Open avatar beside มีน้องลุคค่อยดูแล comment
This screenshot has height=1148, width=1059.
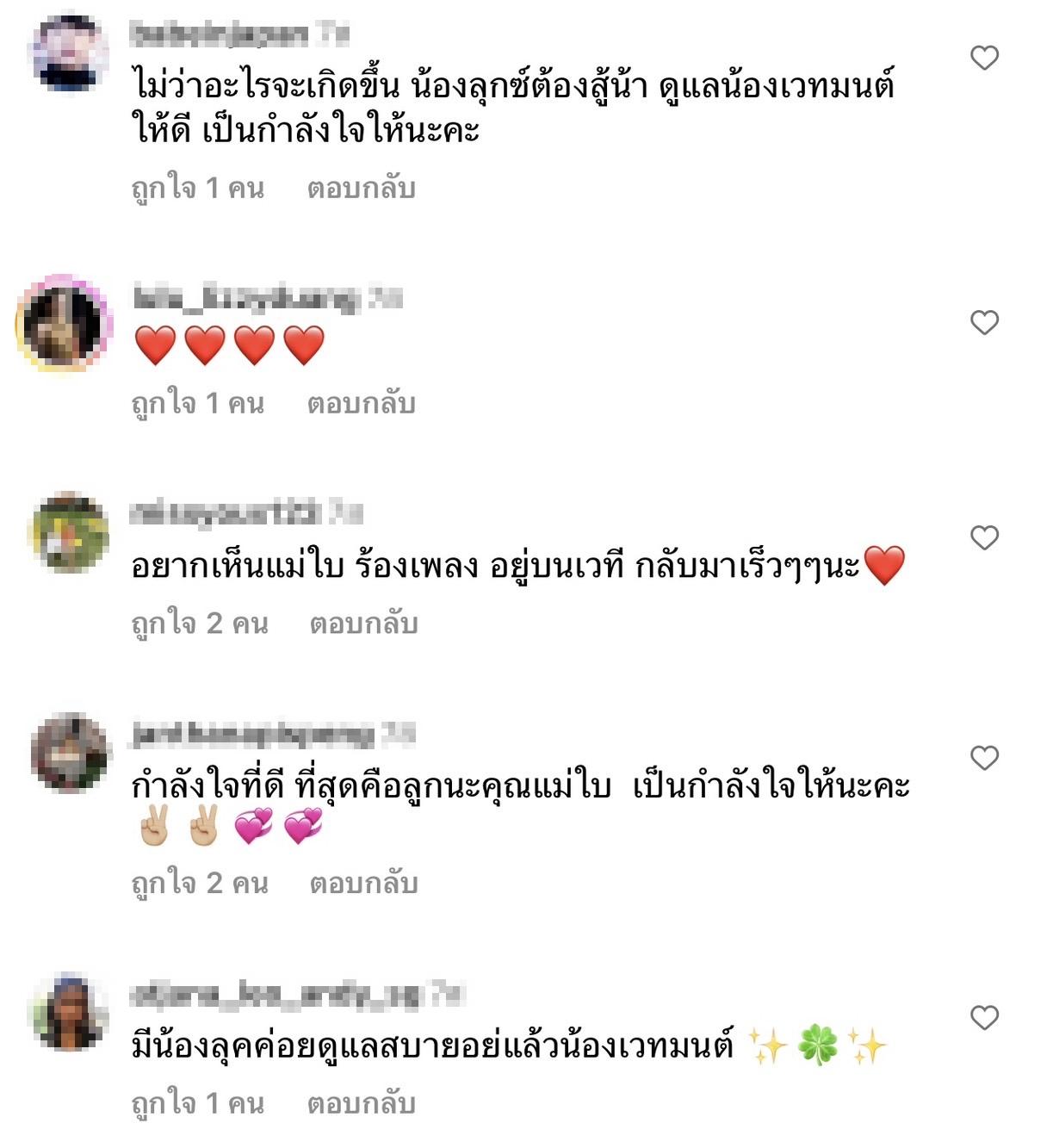click(x=69, y=1013)
